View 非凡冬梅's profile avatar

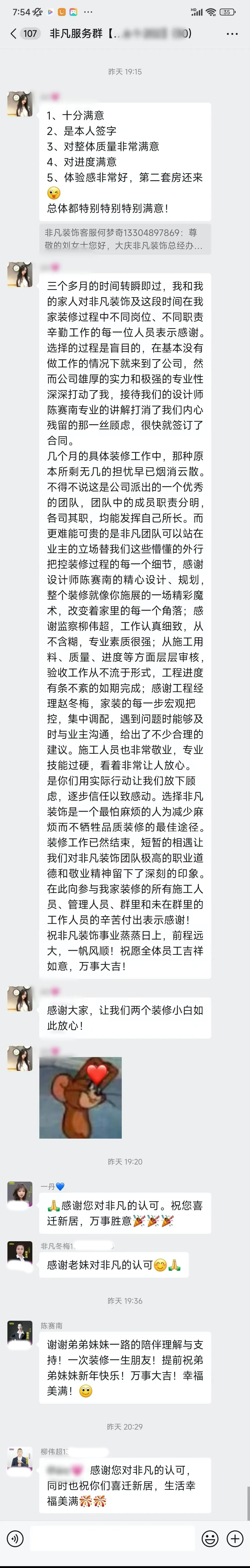(19, 1253)
